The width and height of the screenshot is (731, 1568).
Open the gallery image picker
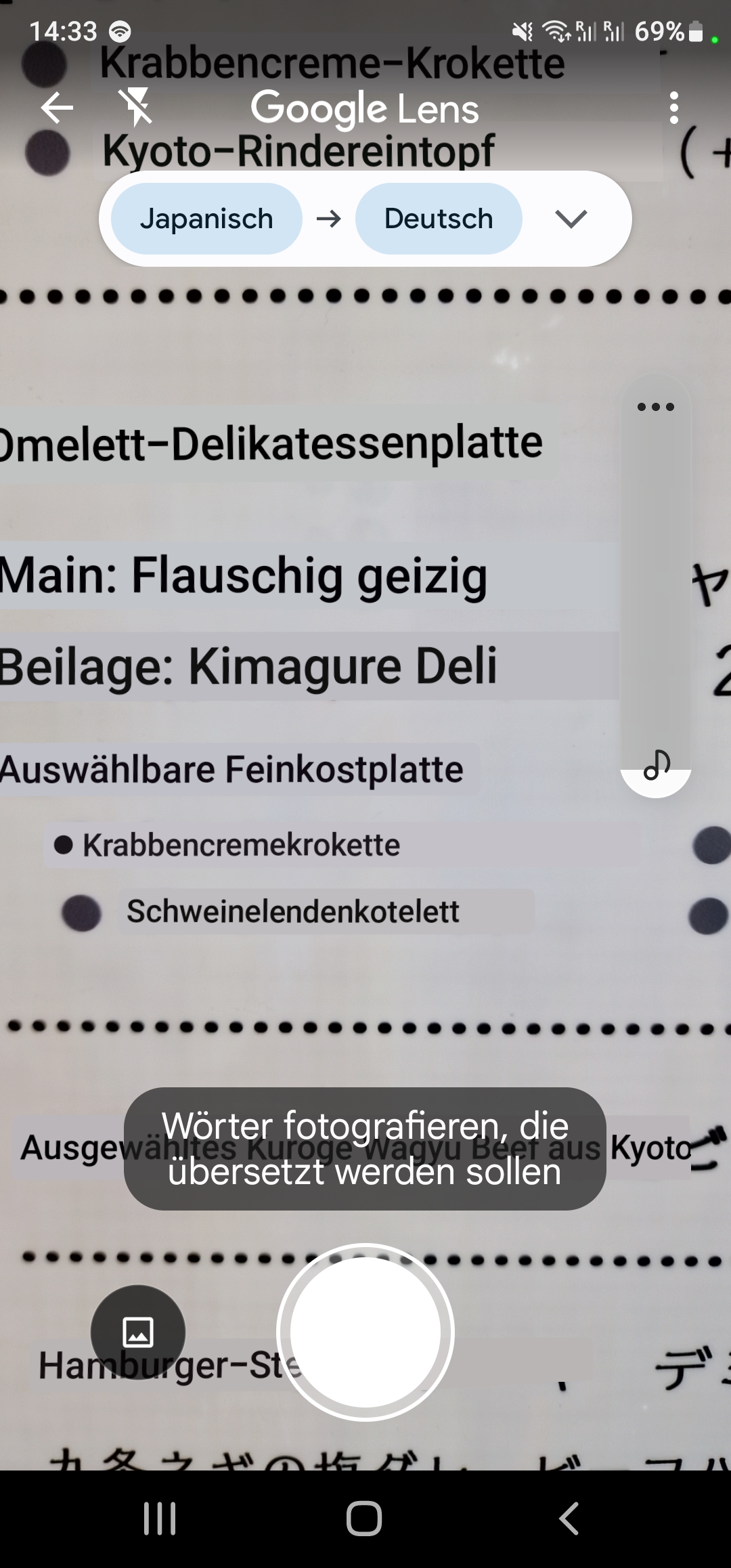coord(138,1332)
